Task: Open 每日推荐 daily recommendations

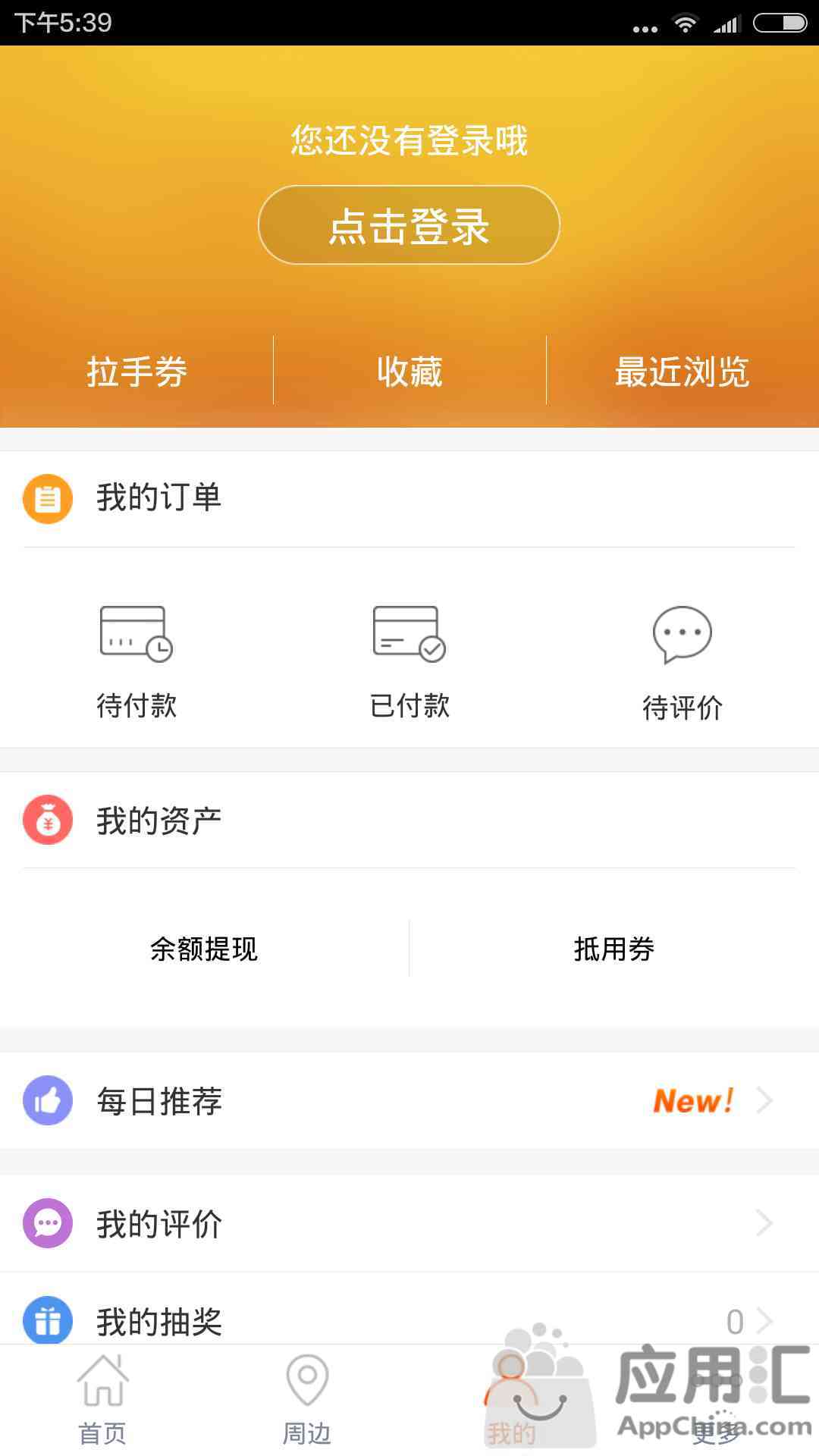Action: click(409, 1100)
